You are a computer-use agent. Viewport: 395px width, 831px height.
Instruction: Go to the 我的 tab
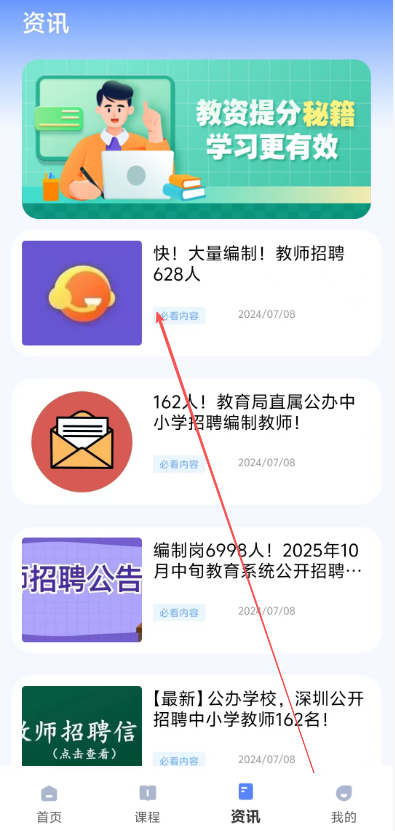pyautogui.click(x=344, y=804)
